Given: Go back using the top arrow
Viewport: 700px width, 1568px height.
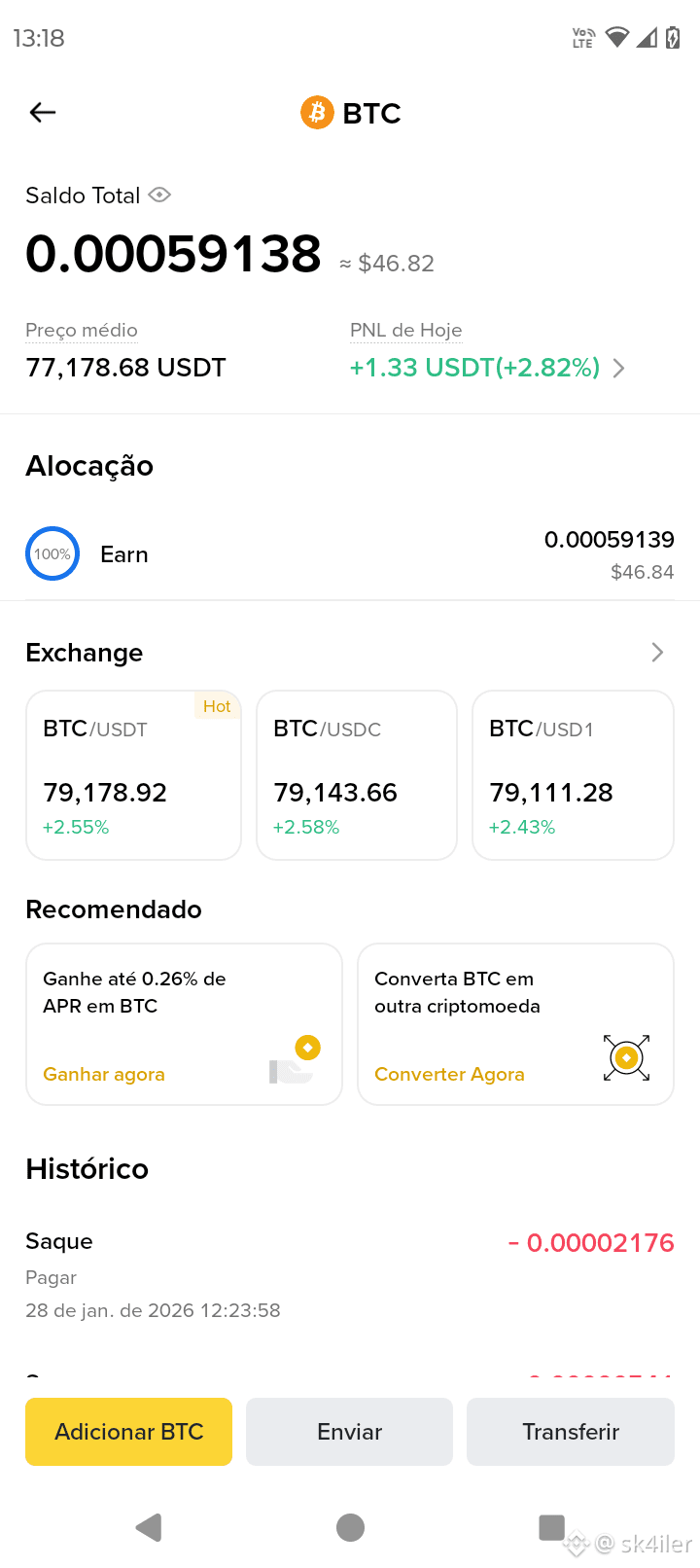Looking at the screenshot, I should click(x=43, y=113).
